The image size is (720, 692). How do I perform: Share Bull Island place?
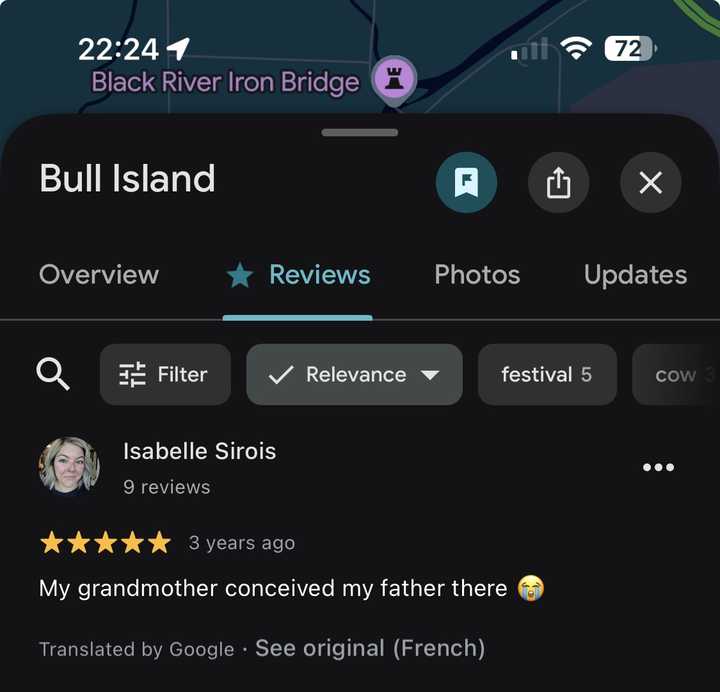558,183
